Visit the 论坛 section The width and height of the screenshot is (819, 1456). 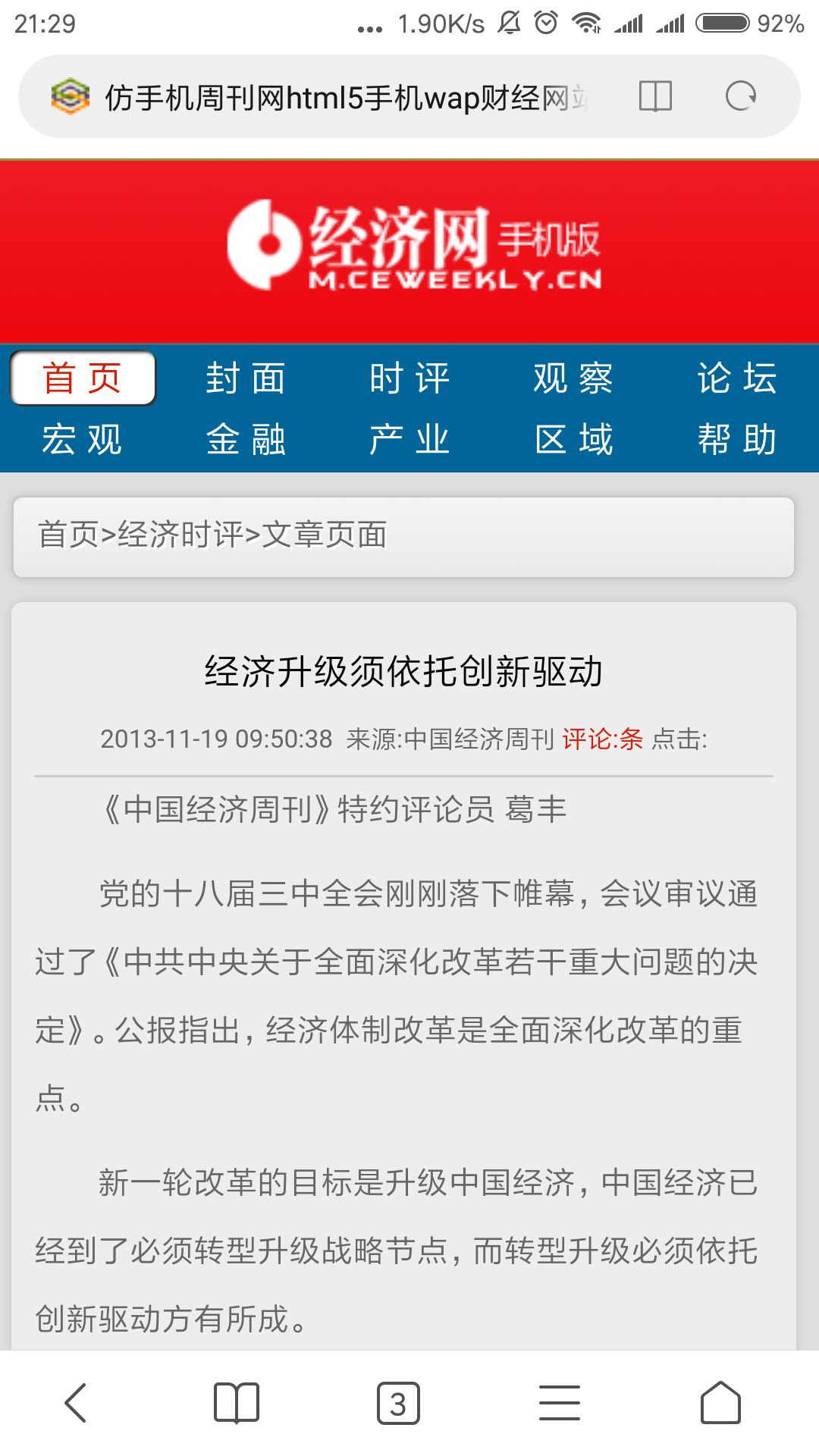click(737, 378)
